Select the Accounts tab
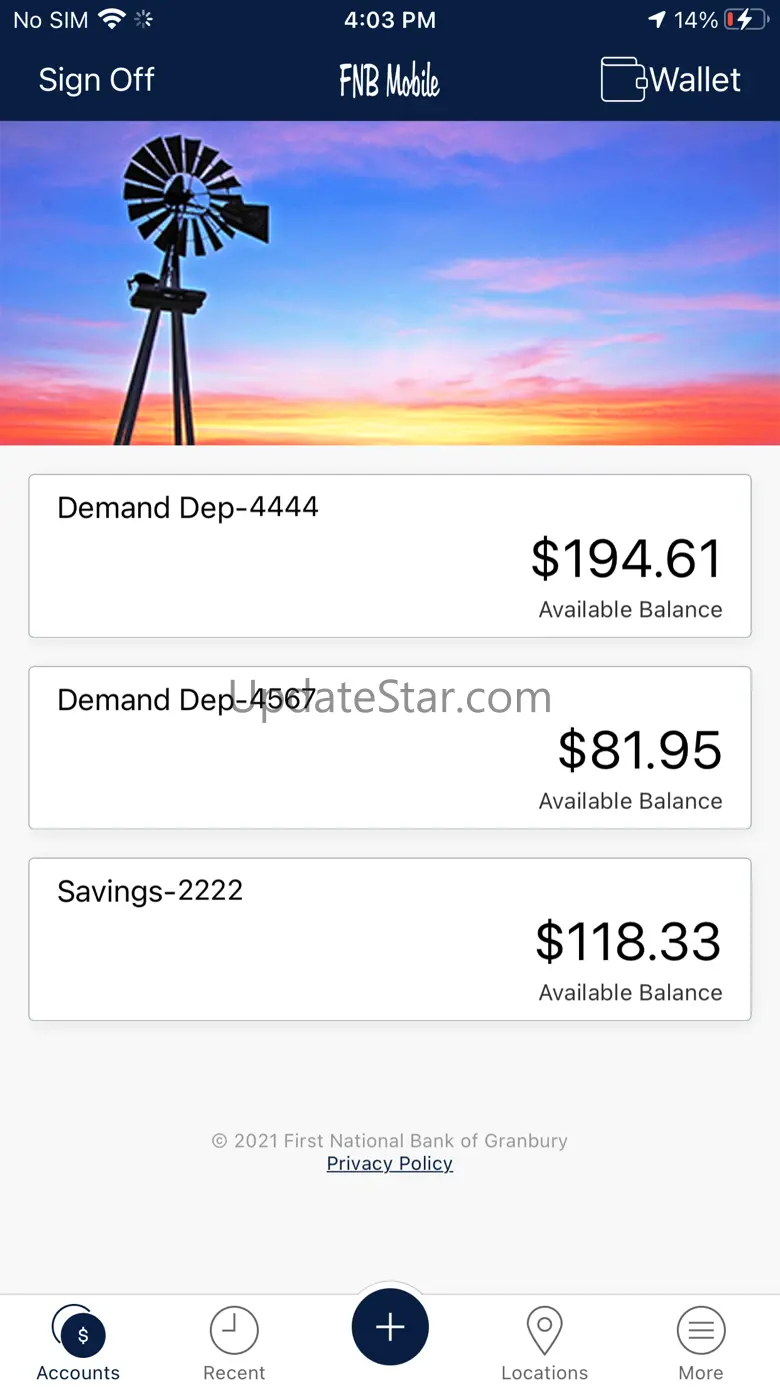Viewport: 780px width, 1387px height. (x=78, y=1343)
